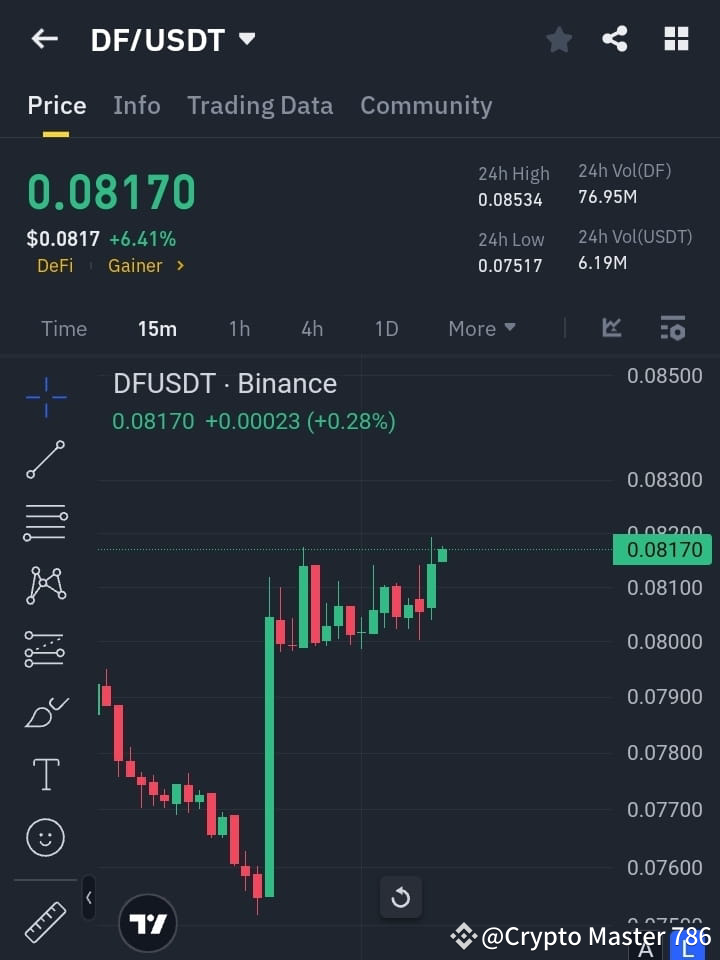Image resolution: width=720 pixels, height=960 pixels.
Task: Open the horizontal lines drawing tool
Action: (45, 523)
